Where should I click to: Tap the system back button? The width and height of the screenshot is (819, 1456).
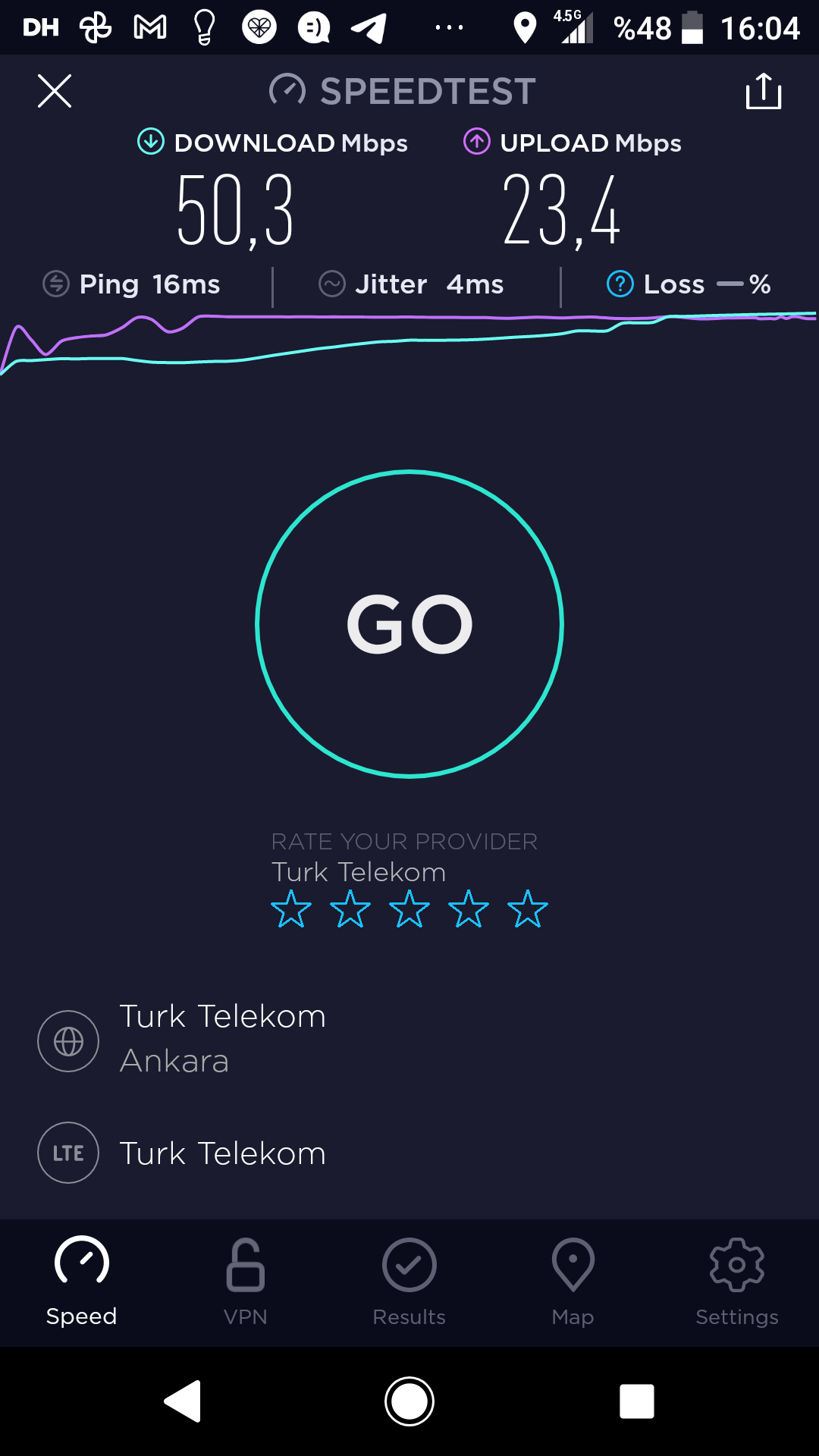tap(183, 1401)
